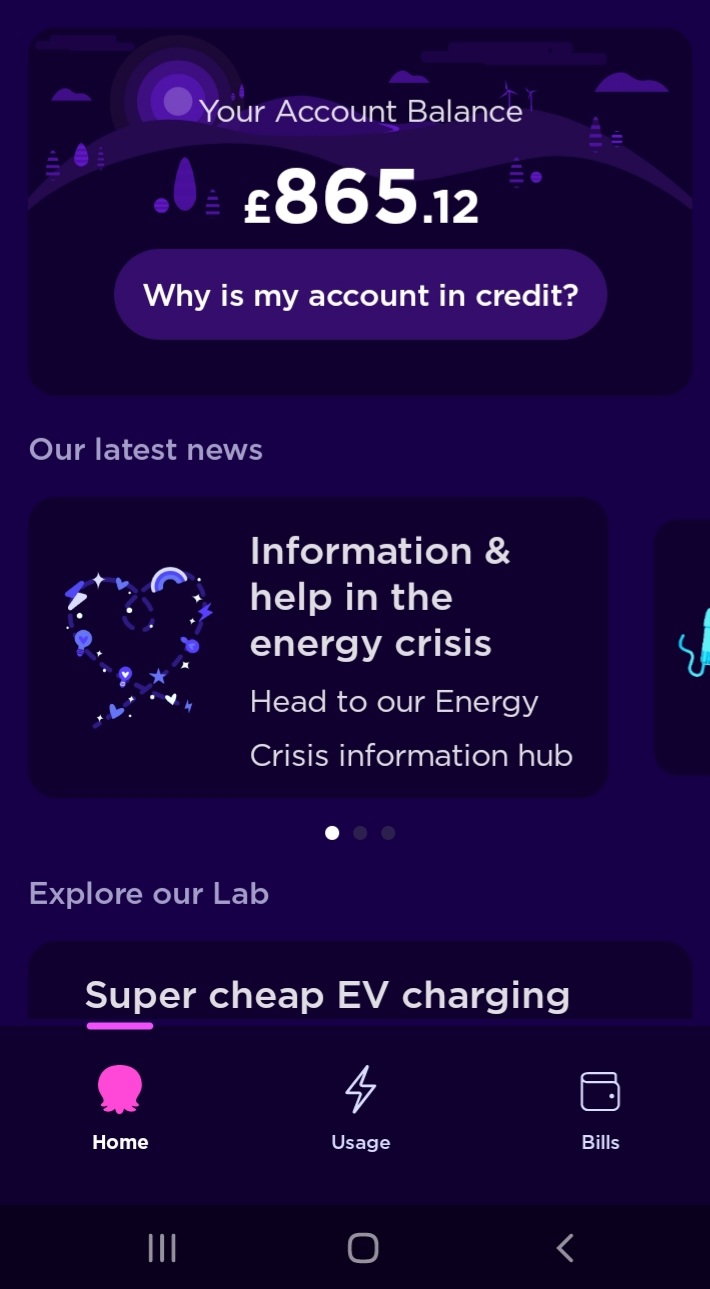Tap Why is my account in credit
Screen dimensions: 710x1289
coord(360,295)
